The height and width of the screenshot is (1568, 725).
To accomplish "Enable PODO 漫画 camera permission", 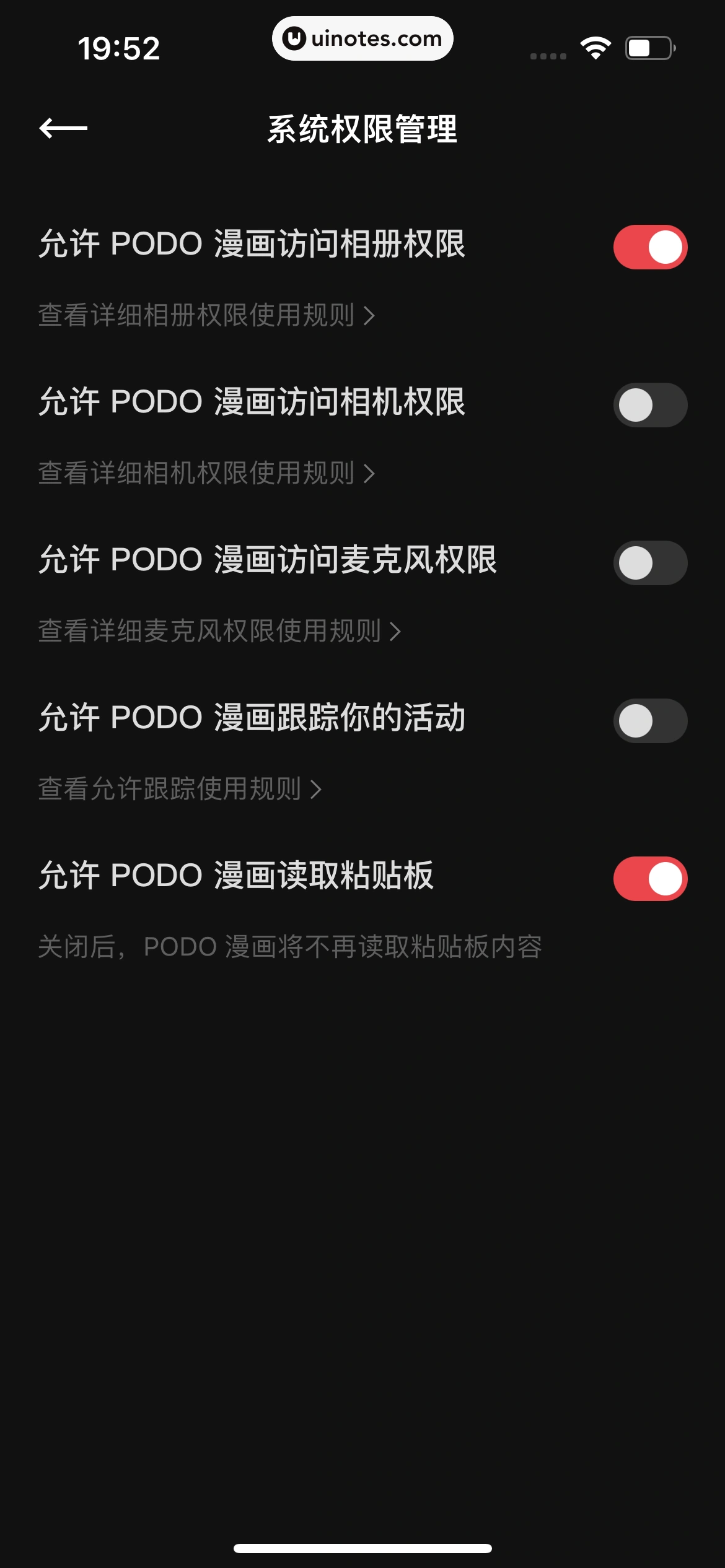I will tap(649, 404).
